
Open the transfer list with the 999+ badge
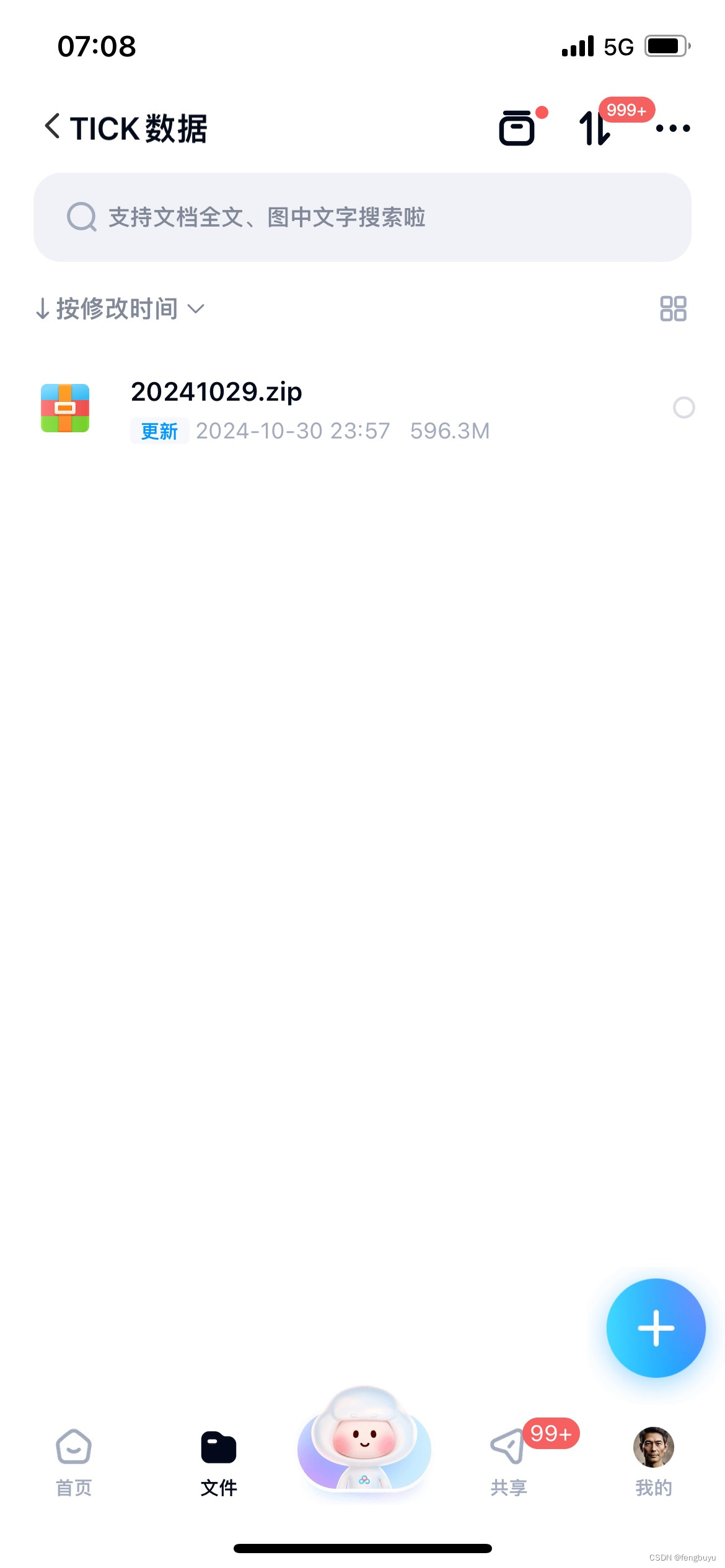tap(595, 128)
